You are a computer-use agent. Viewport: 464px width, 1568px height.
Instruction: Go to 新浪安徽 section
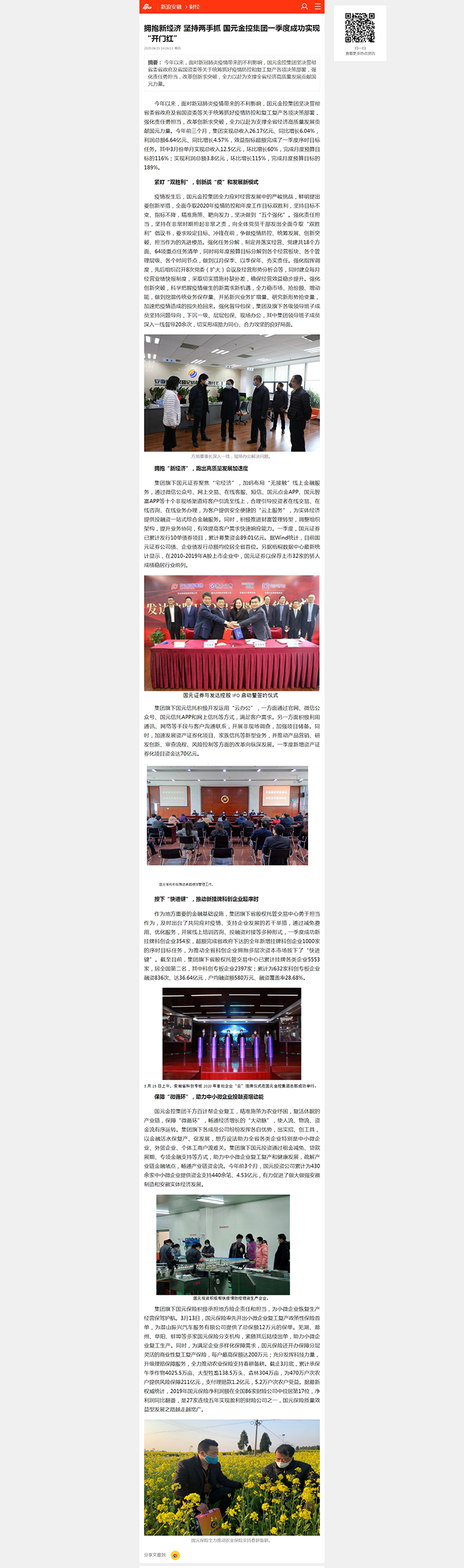pos(171,7)
